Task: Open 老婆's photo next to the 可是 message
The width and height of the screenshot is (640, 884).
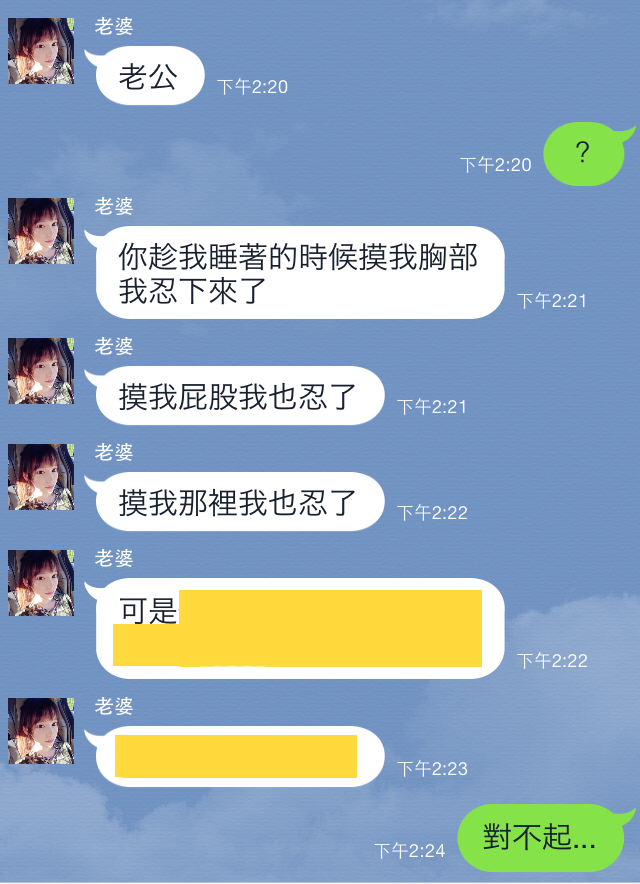Action: pyautogui.click(x=41, y=583)
